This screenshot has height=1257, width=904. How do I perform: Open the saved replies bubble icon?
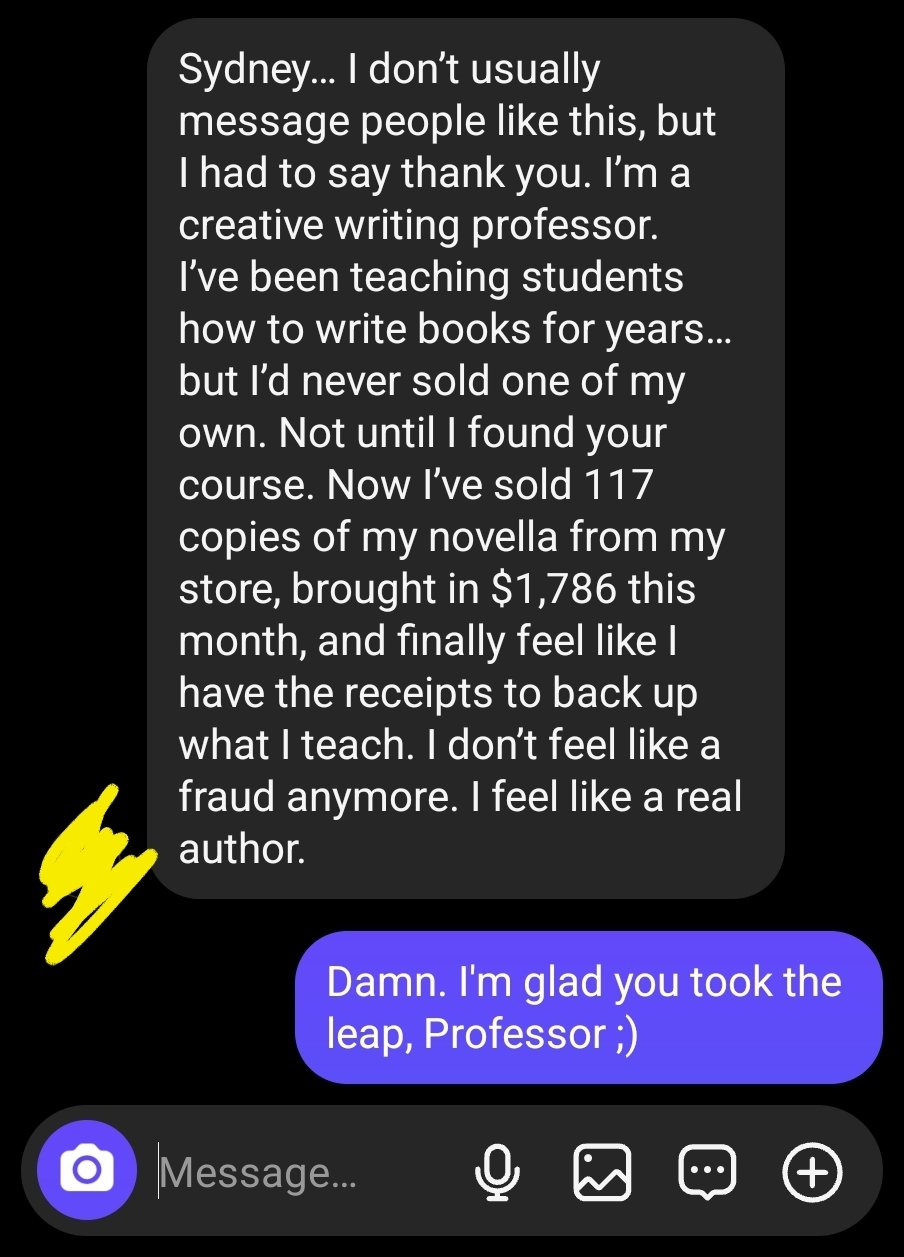(707, 1171)
